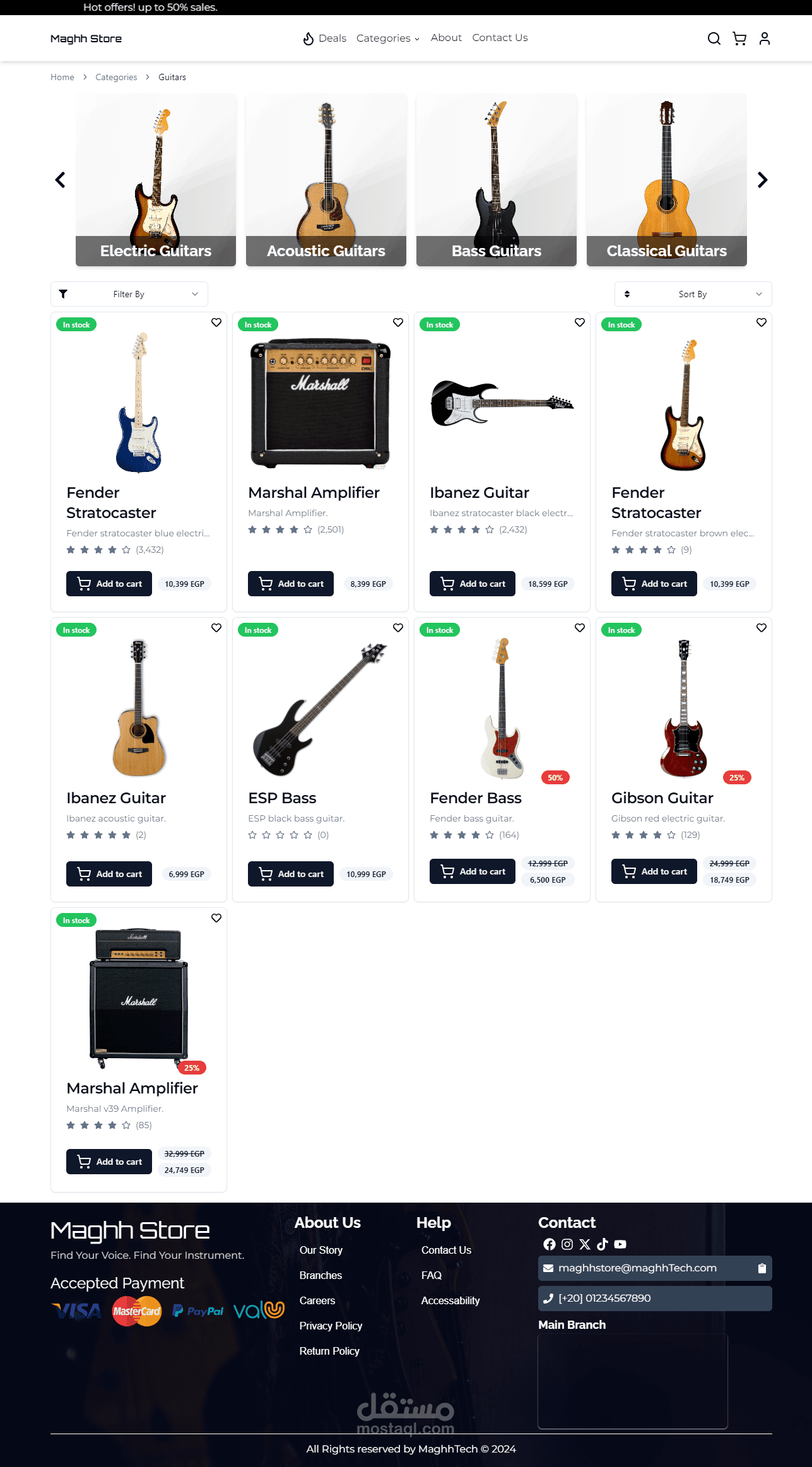Show previous category with left arrow
Screen dimensions: 812x1467
pyautogui.click(x=61, y=180)
